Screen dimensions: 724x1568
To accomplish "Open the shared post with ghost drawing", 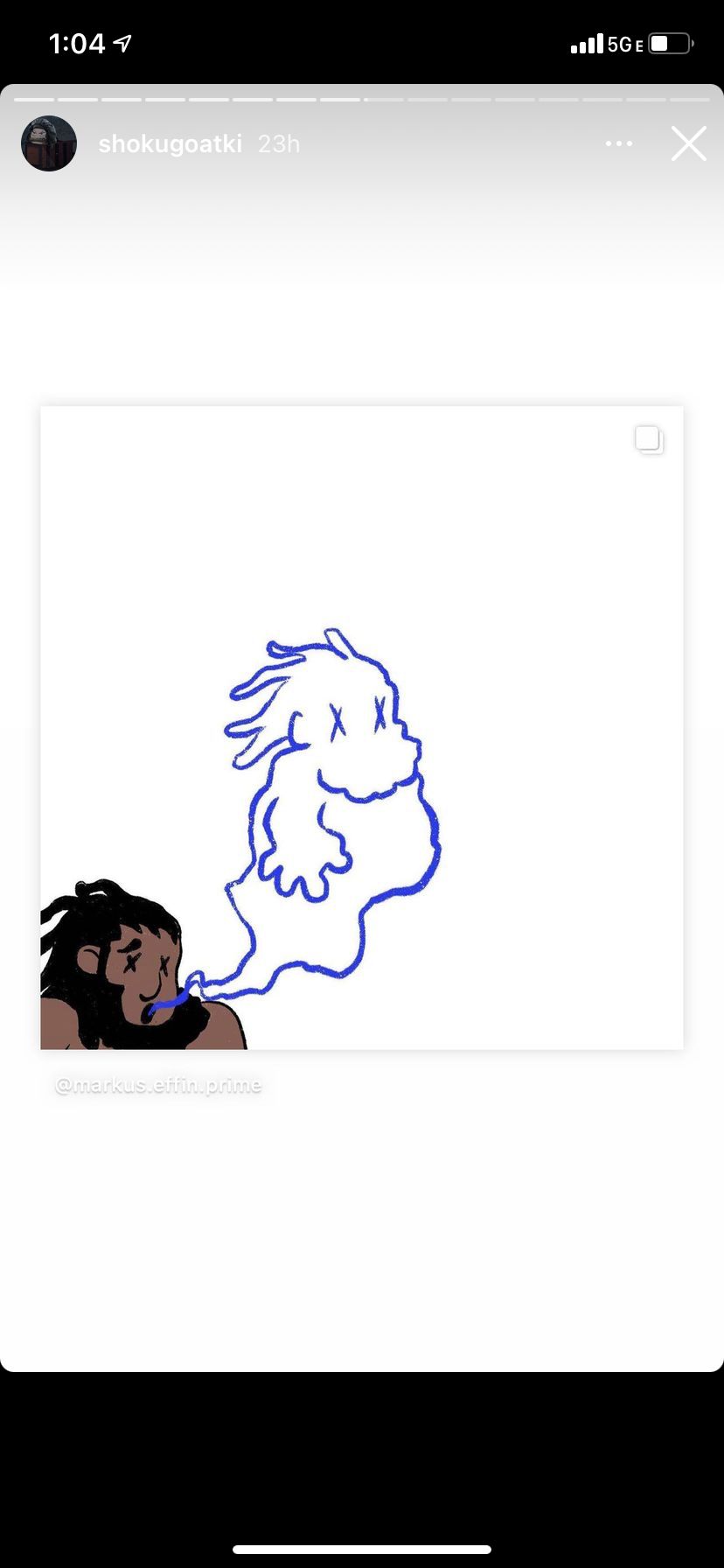I will pyautogui.click(x=362, y=728).
